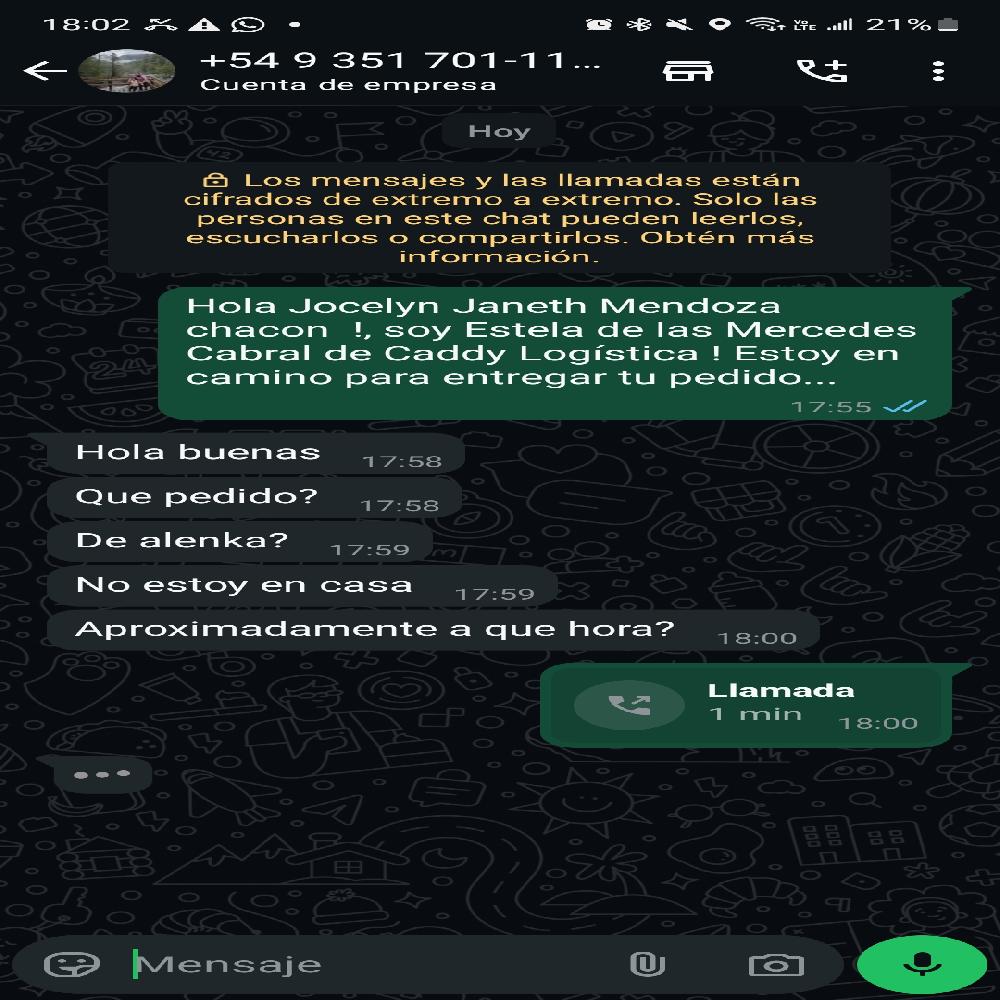The height and width of the screenshot is (1000, 1000).
Task: Open contact info for +54 9 351 701-11…
Action: point(400,71)
